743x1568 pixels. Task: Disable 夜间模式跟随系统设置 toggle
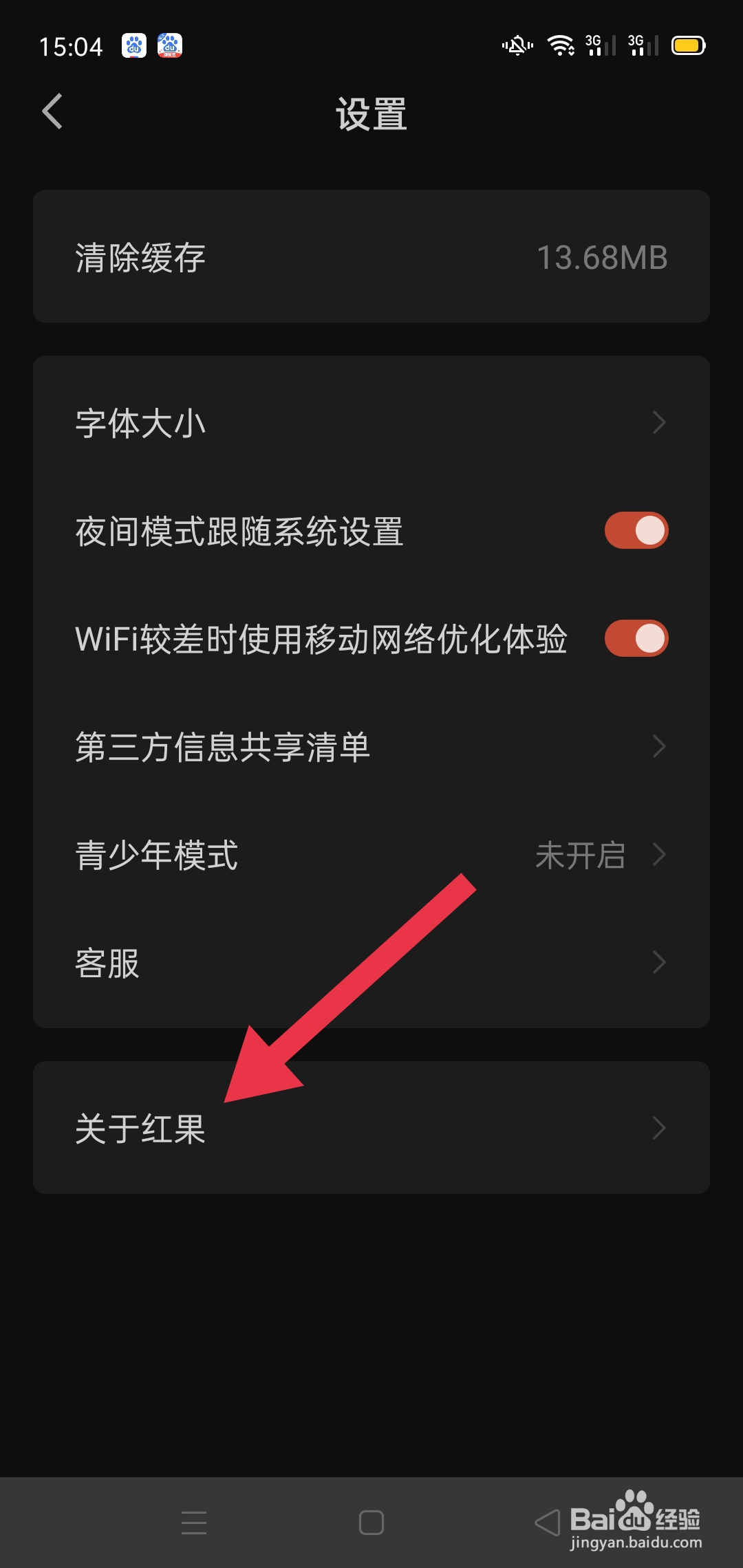(636, 530)
